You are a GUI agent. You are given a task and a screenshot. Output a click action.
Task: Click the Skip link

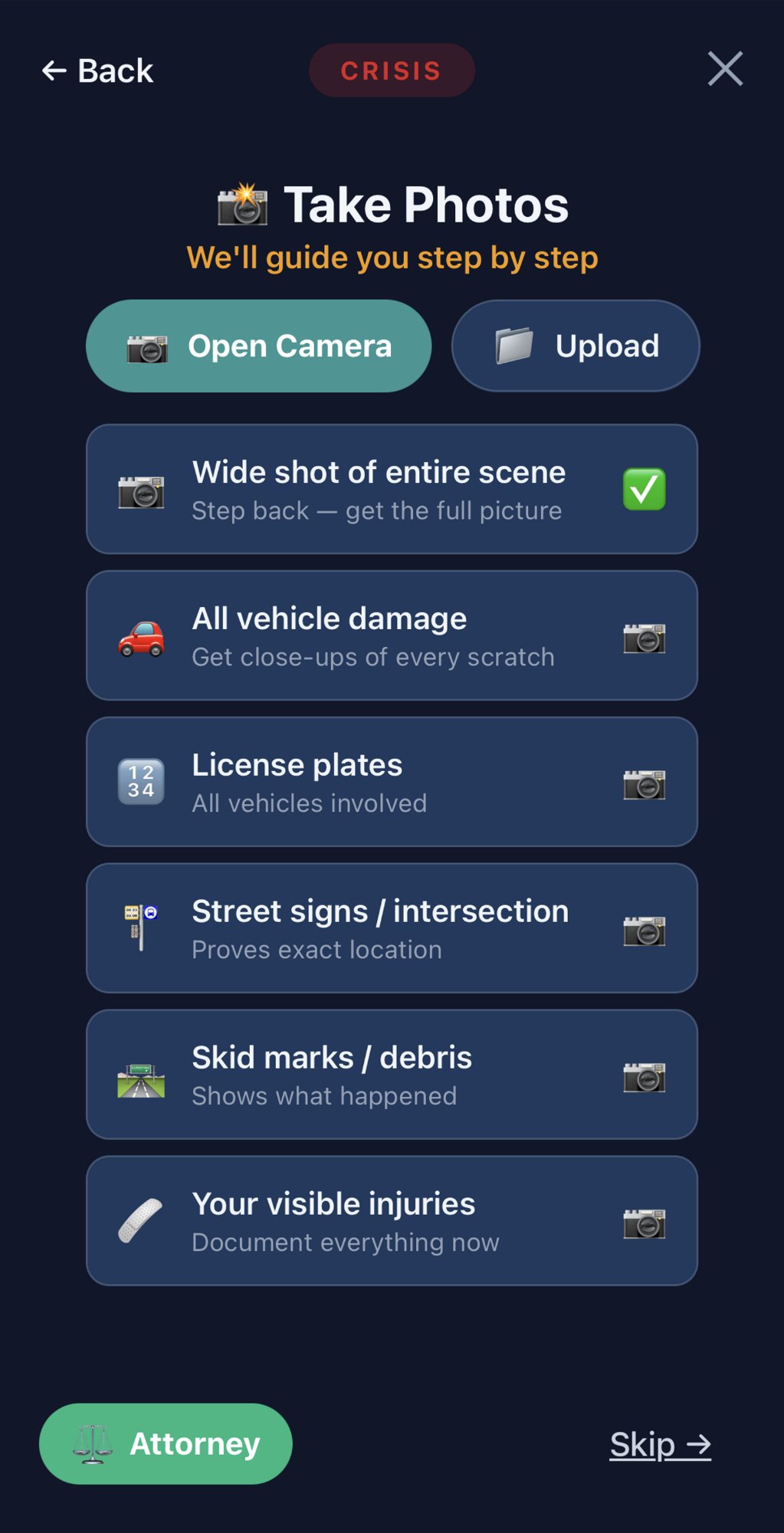coord(660,1444)
